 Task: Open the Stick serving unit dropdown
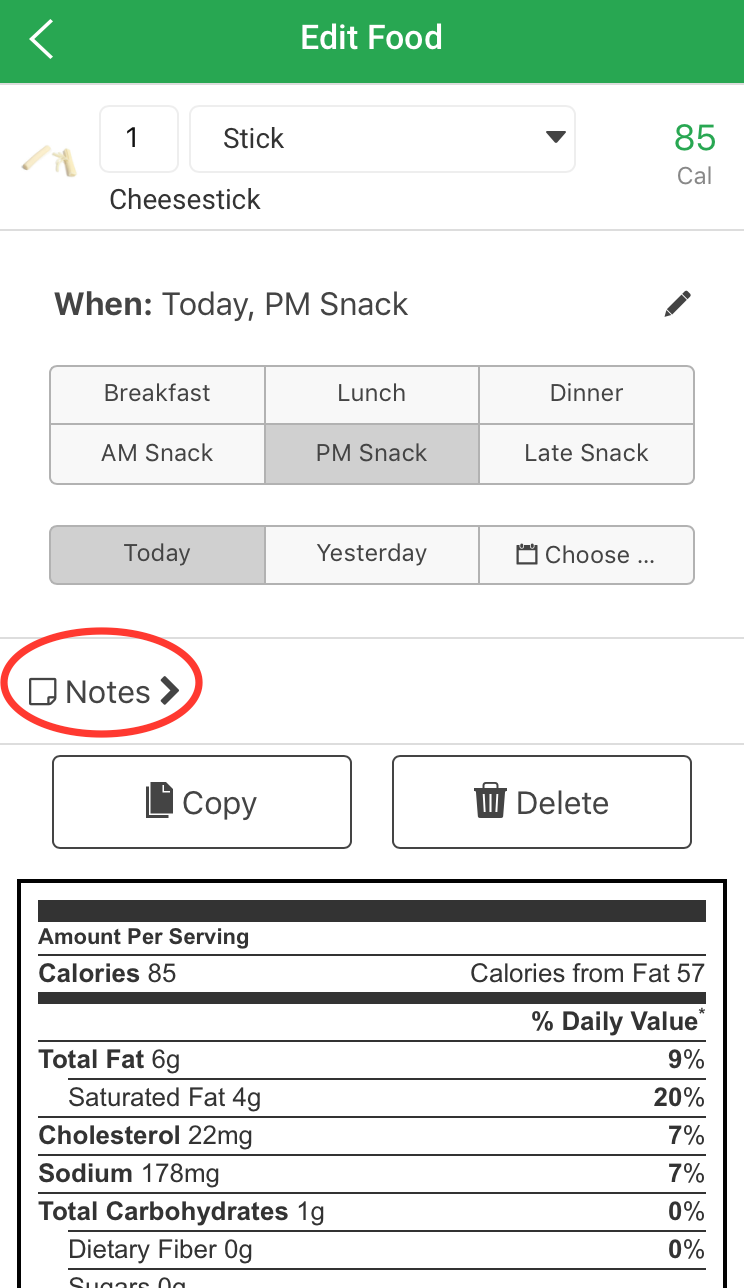click(382, 138)
